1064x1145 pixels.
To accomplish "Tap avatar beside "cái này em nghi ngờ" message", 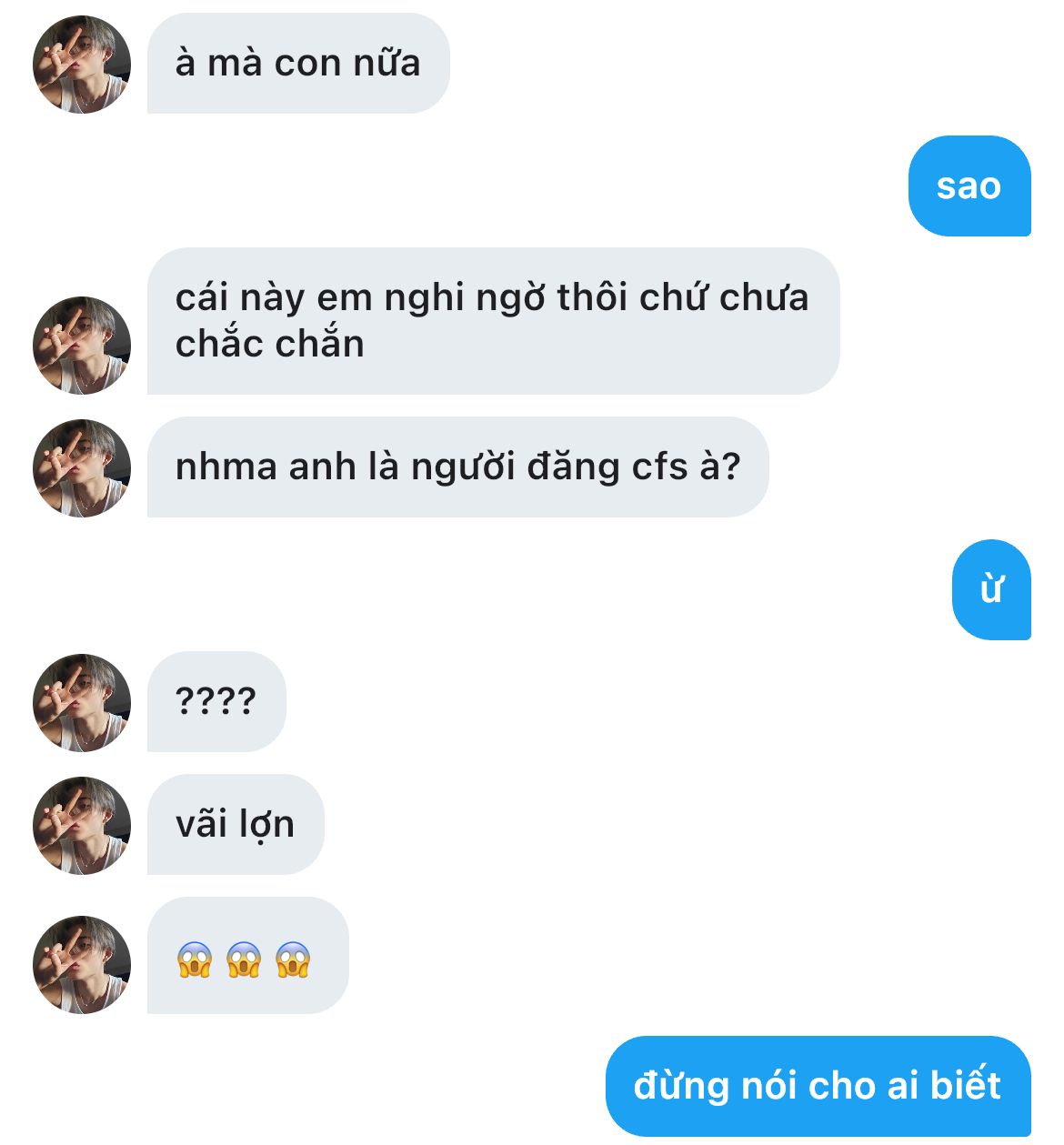I will 82,346.
